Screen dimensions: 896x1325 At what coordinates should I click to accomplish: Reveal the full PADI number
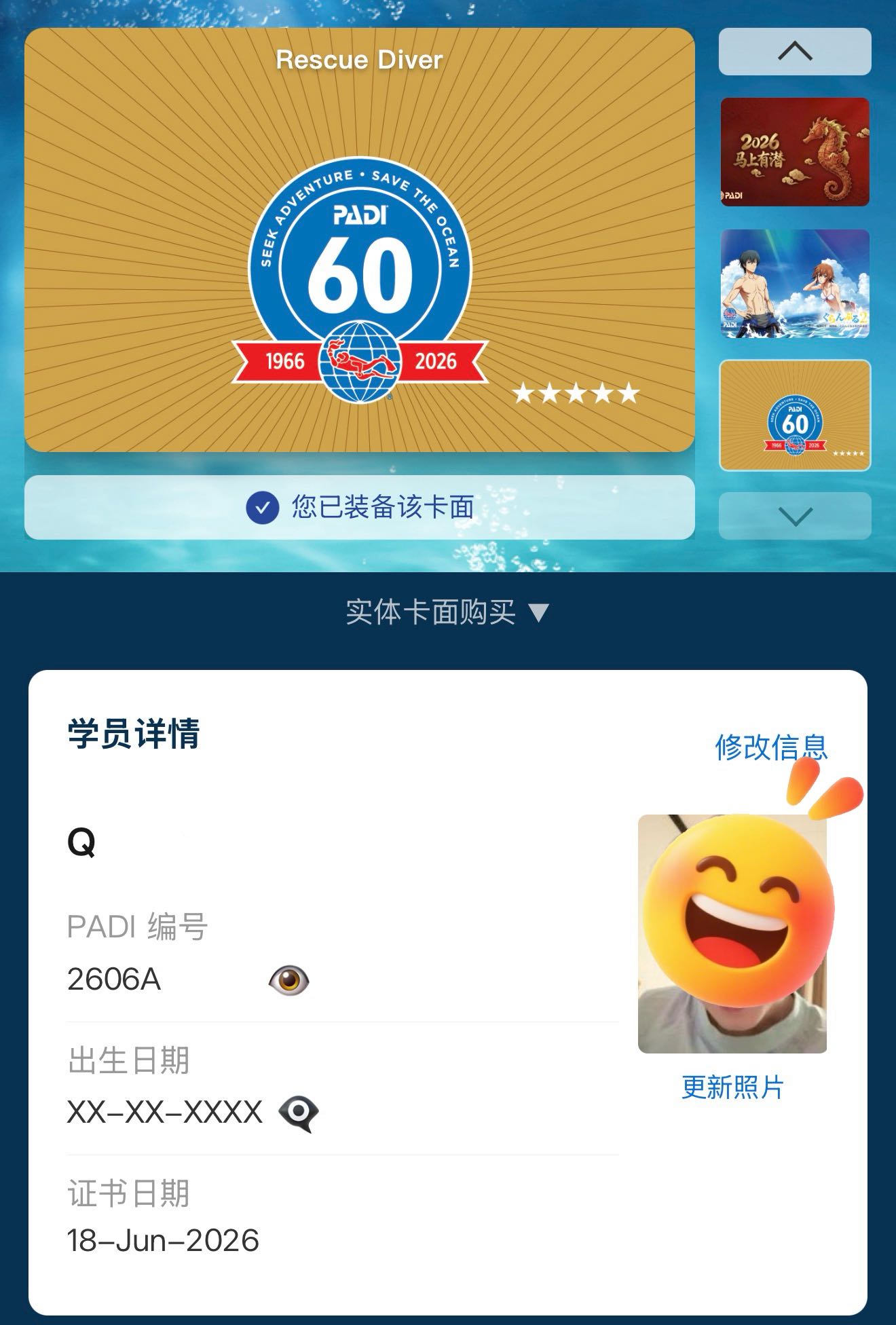[x=289, y=980]
